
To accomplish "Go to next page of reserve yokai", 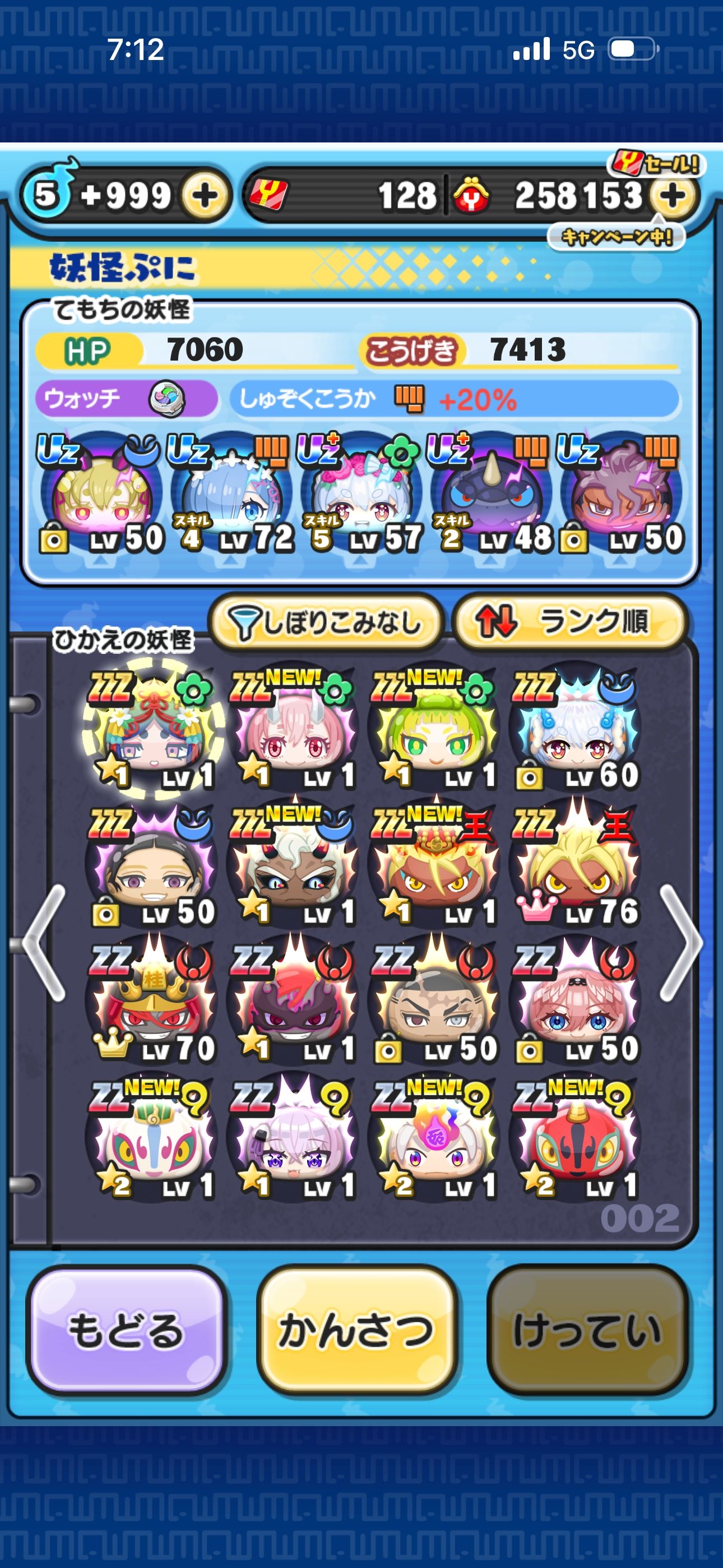I will [x=680, y=942].
